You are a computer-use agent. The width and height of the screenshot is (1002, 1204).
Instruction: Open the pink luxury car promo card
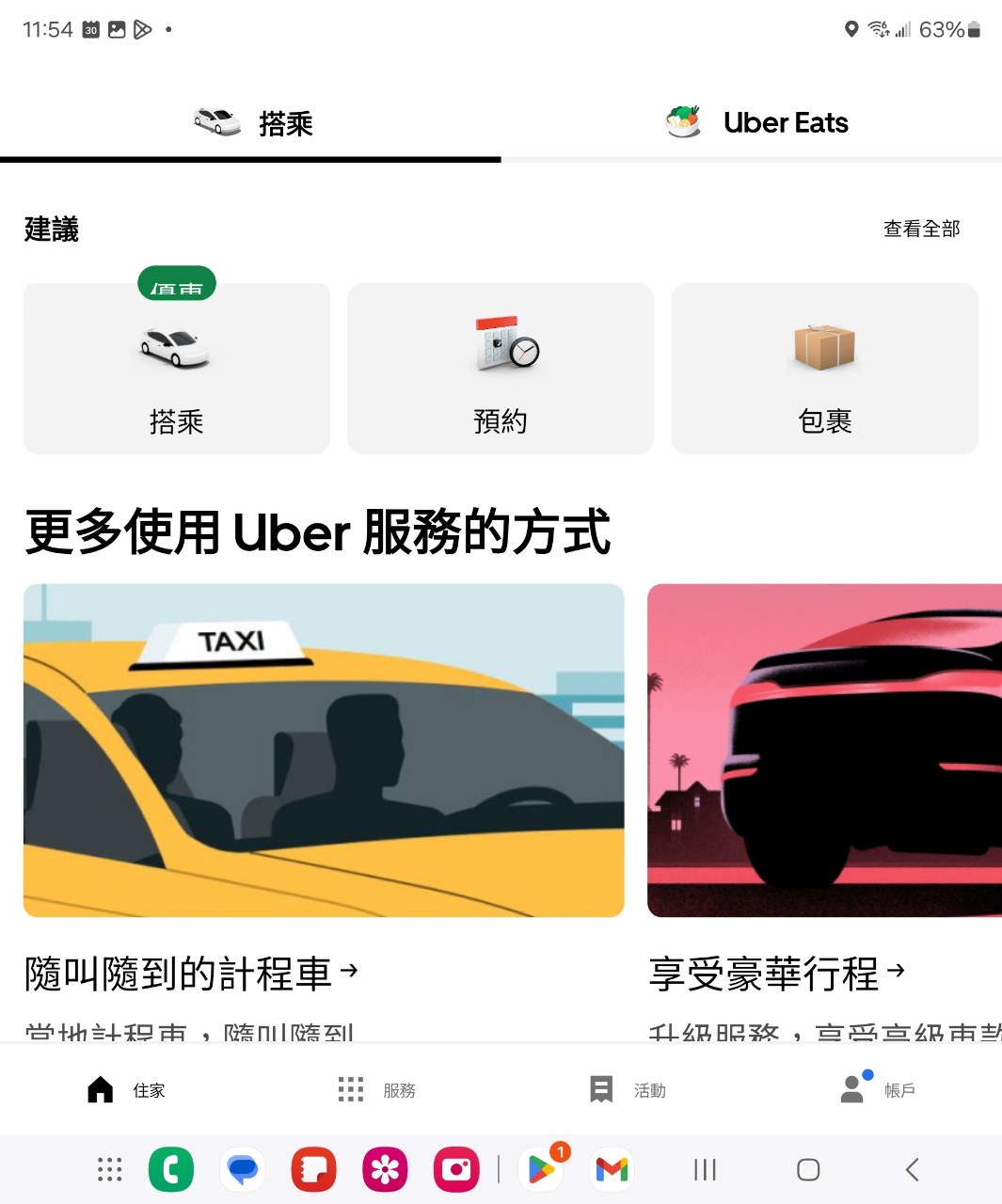[824, 750]
